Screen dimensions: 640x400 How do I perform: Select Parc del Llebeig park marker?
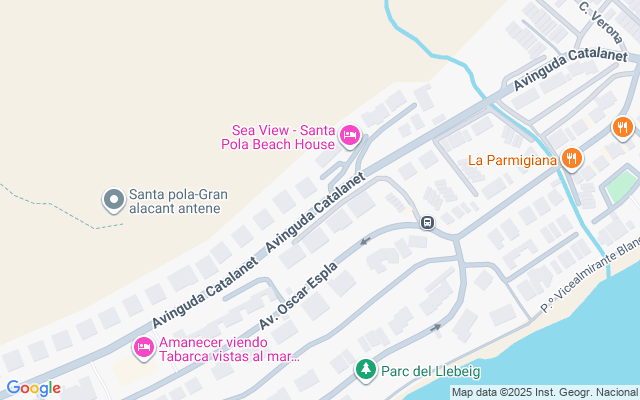click(x=367, y=371)
